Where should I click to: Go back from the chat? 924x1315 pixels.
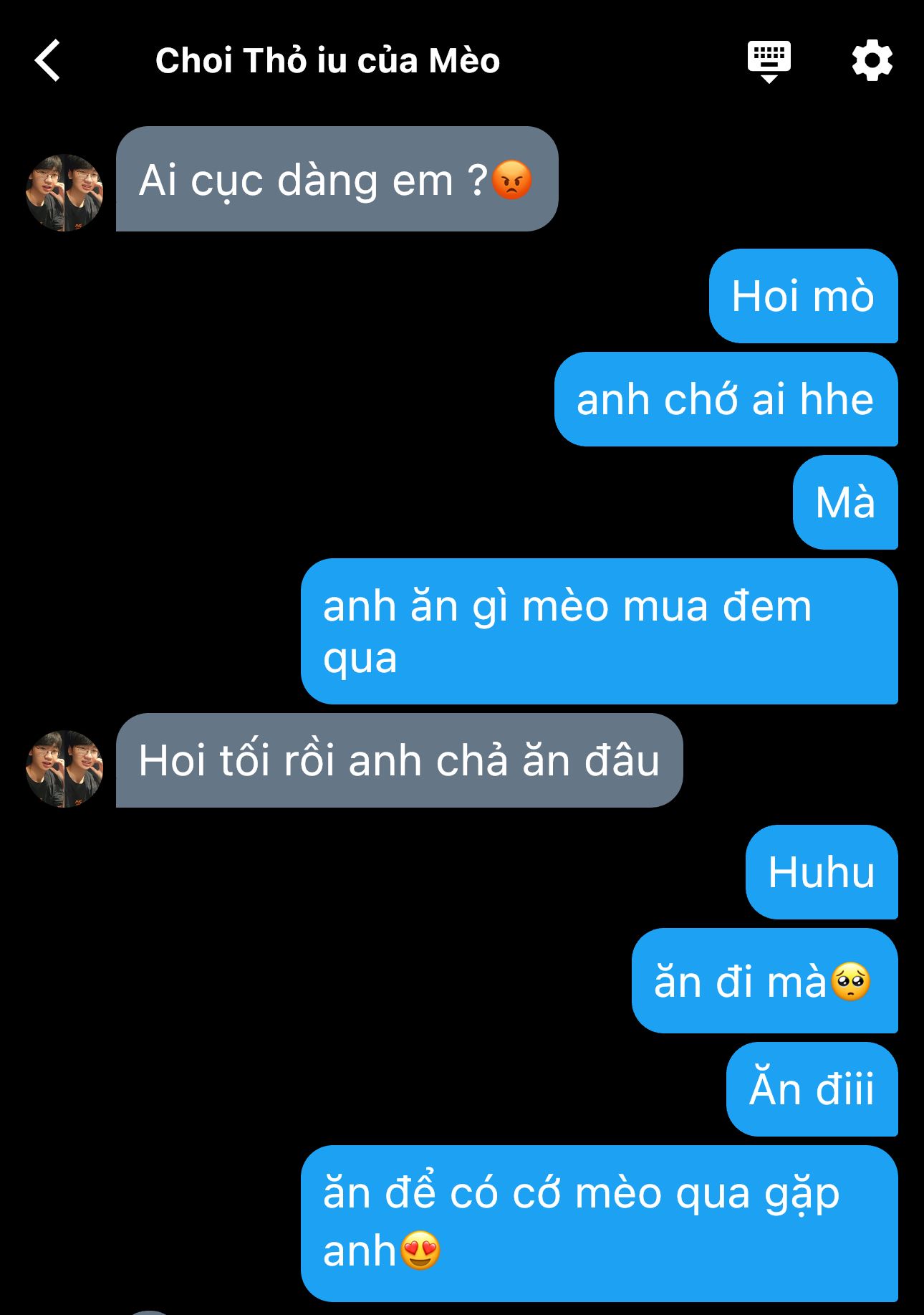pyautogui.click(x=47, y=61)
